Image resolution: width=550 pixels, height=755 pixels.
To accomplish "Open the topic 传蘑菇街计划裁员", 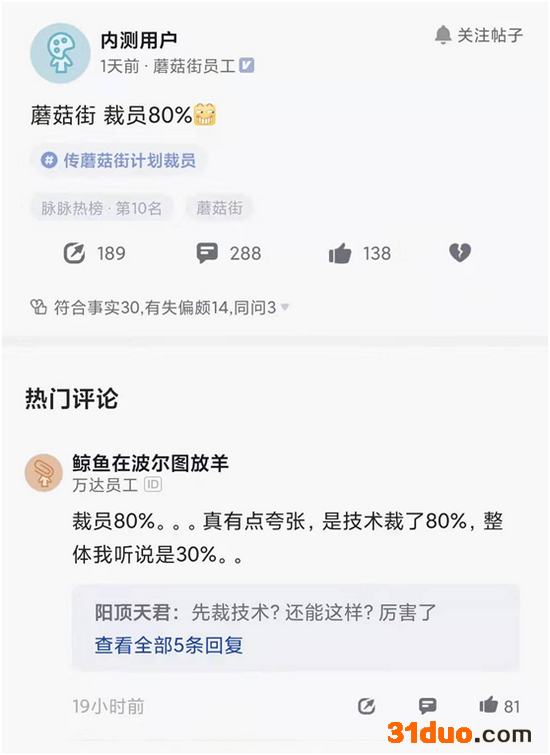I will tap(118, 160).
